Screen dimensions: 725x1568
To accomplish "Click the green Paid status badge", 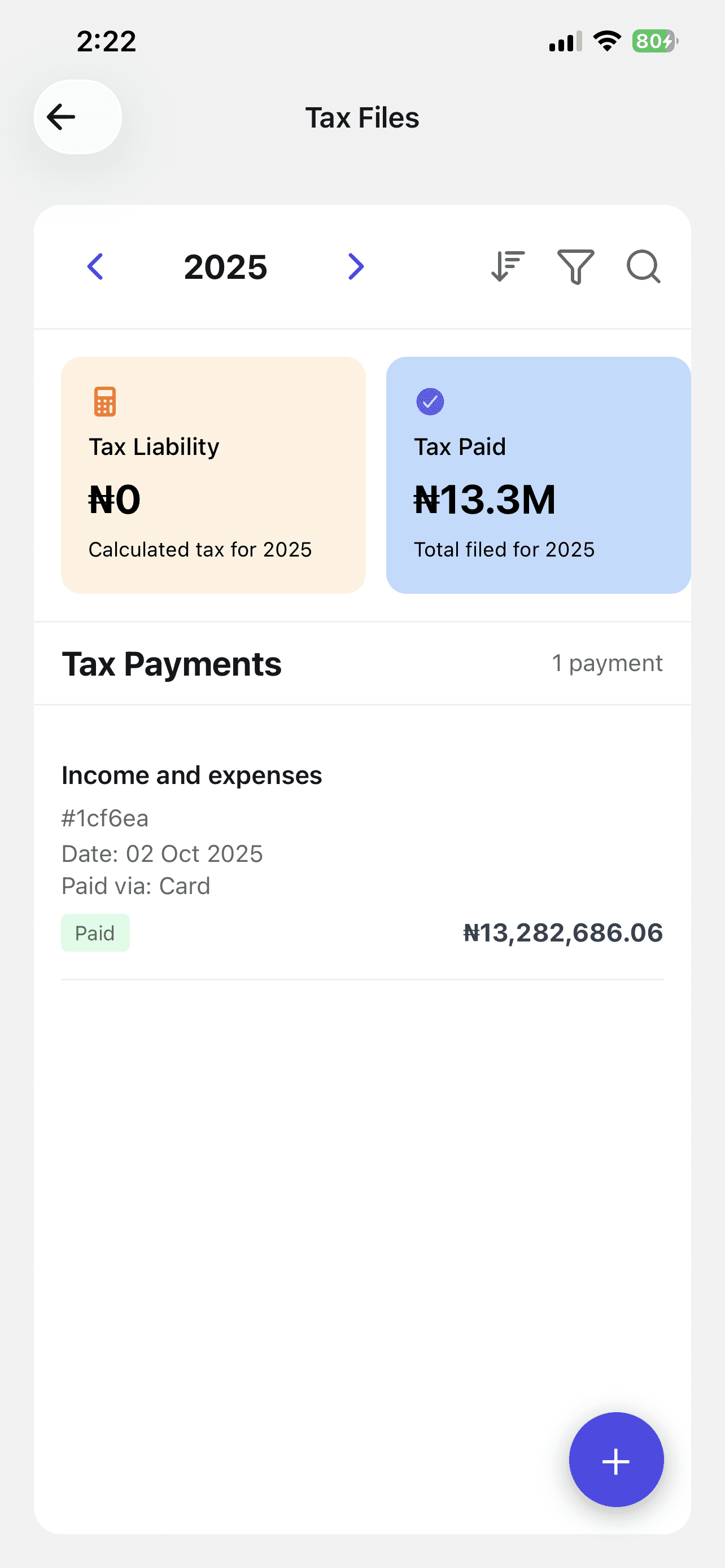I will (95, 932).
